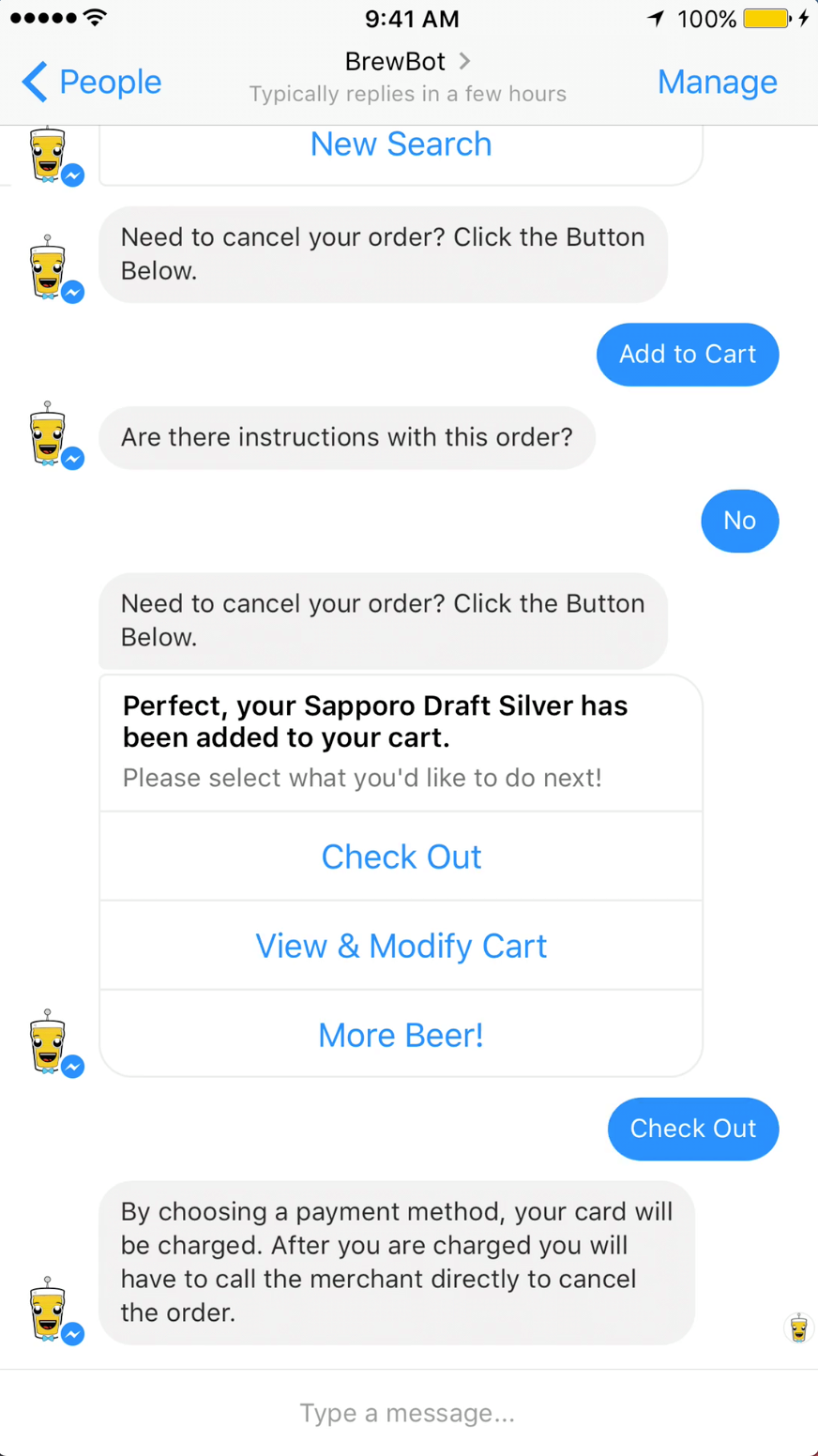
Task: Go back to People list
Action: click(x=91, y=83)
